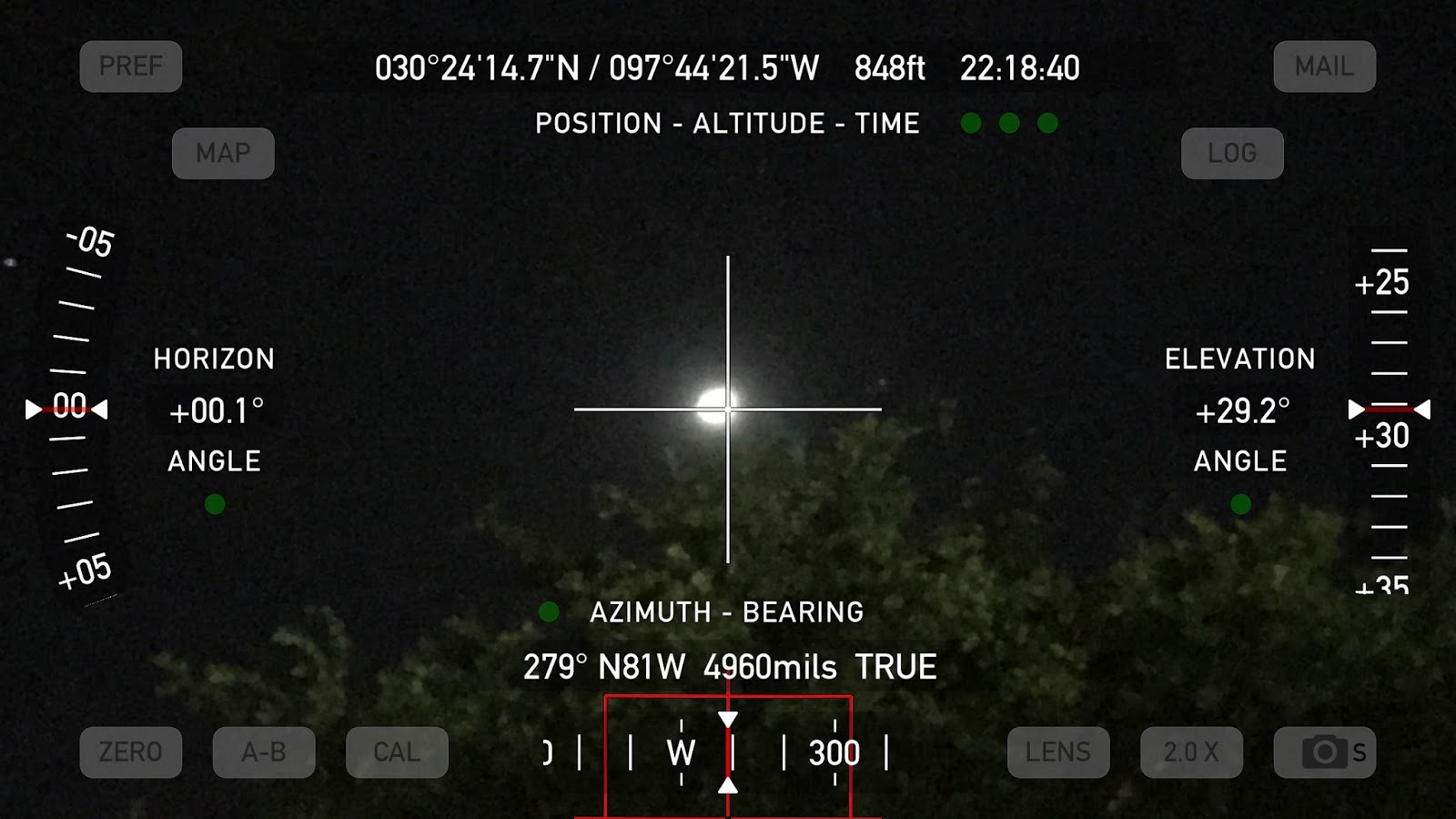This screenshot has width=1456, height=819.
Task: Toggle the 2.0X zoom button
Action: 1191,753
